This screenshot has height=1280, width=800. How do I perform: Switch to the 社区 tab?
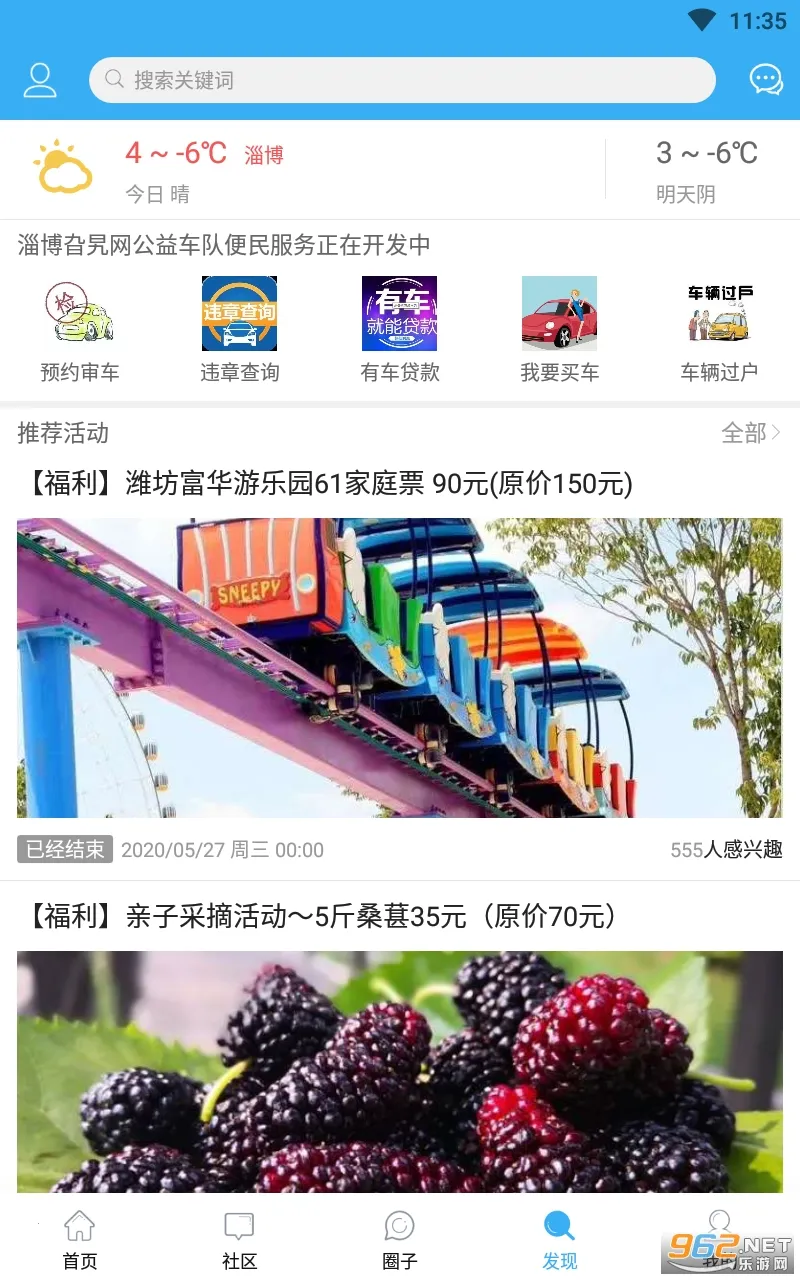pyautogui.click(x=240, y=1240)
